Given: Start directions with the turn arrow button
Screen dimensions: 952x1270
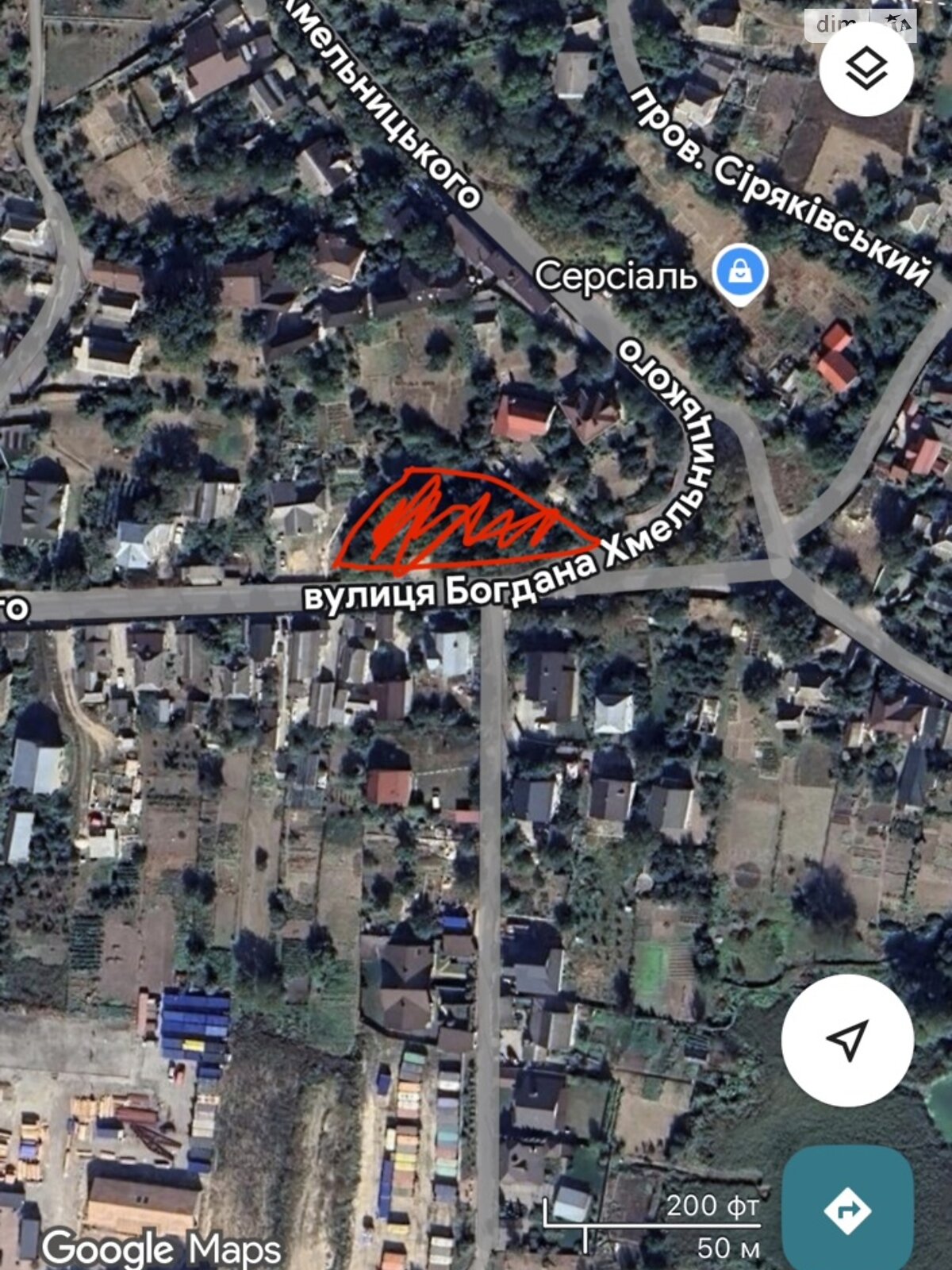Looking at the screenshot, I should pos(847,1210).
